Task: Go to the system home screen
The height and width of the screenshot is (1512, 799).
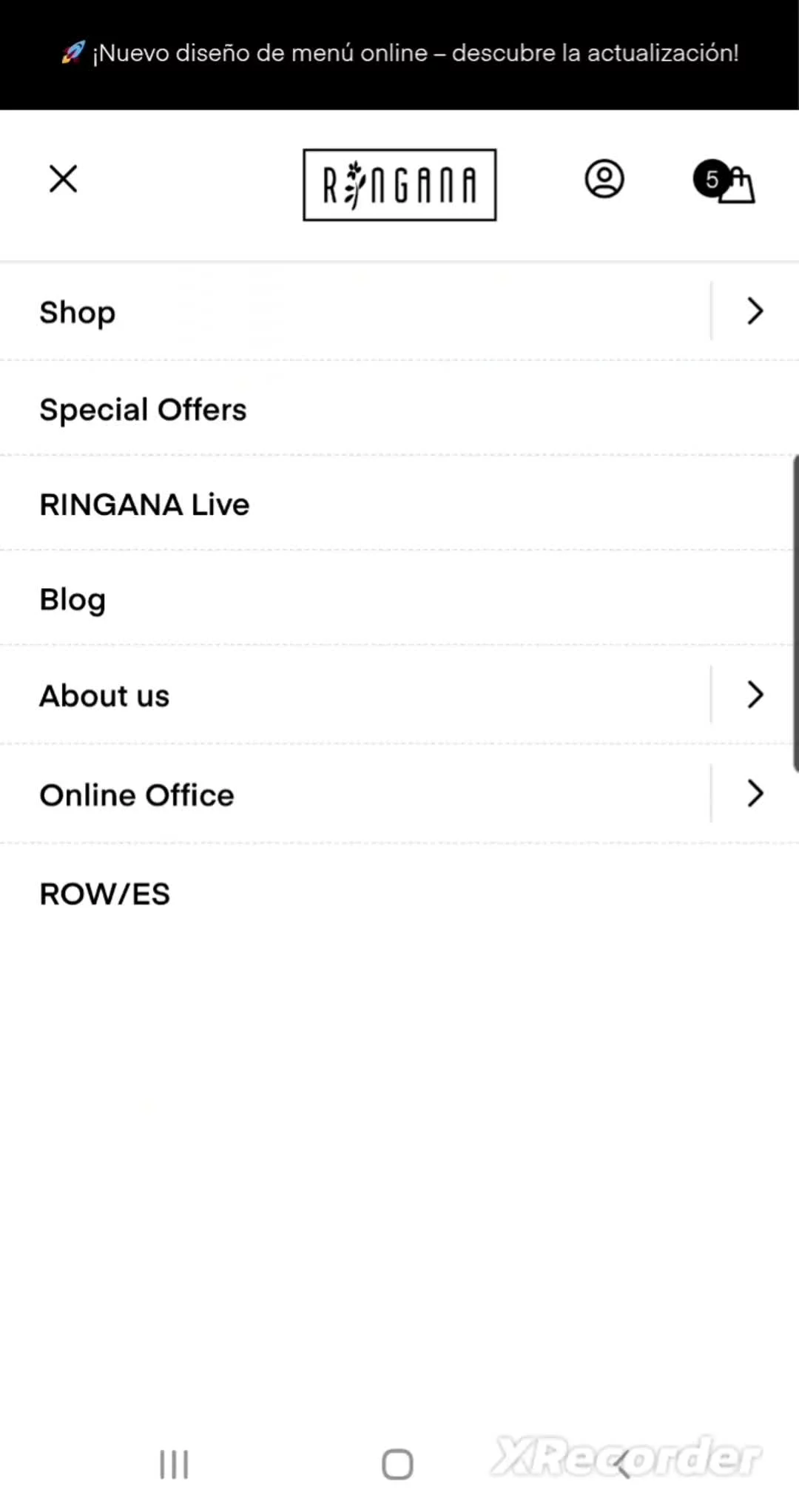Action: click(x=397, y=1464)
